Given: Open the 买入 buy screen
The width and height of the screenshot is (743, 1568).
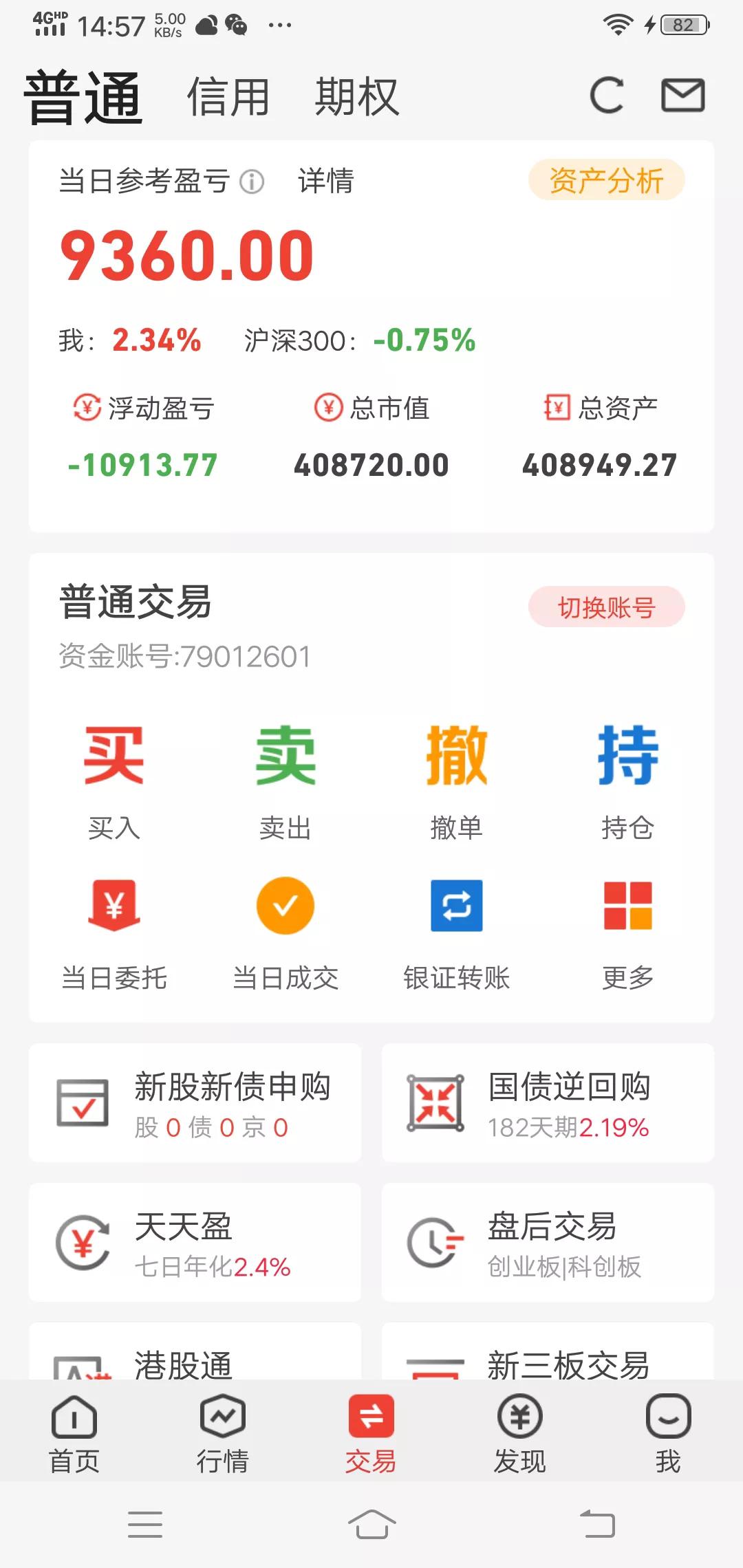Looking at the screenshot, I should 114,781.
